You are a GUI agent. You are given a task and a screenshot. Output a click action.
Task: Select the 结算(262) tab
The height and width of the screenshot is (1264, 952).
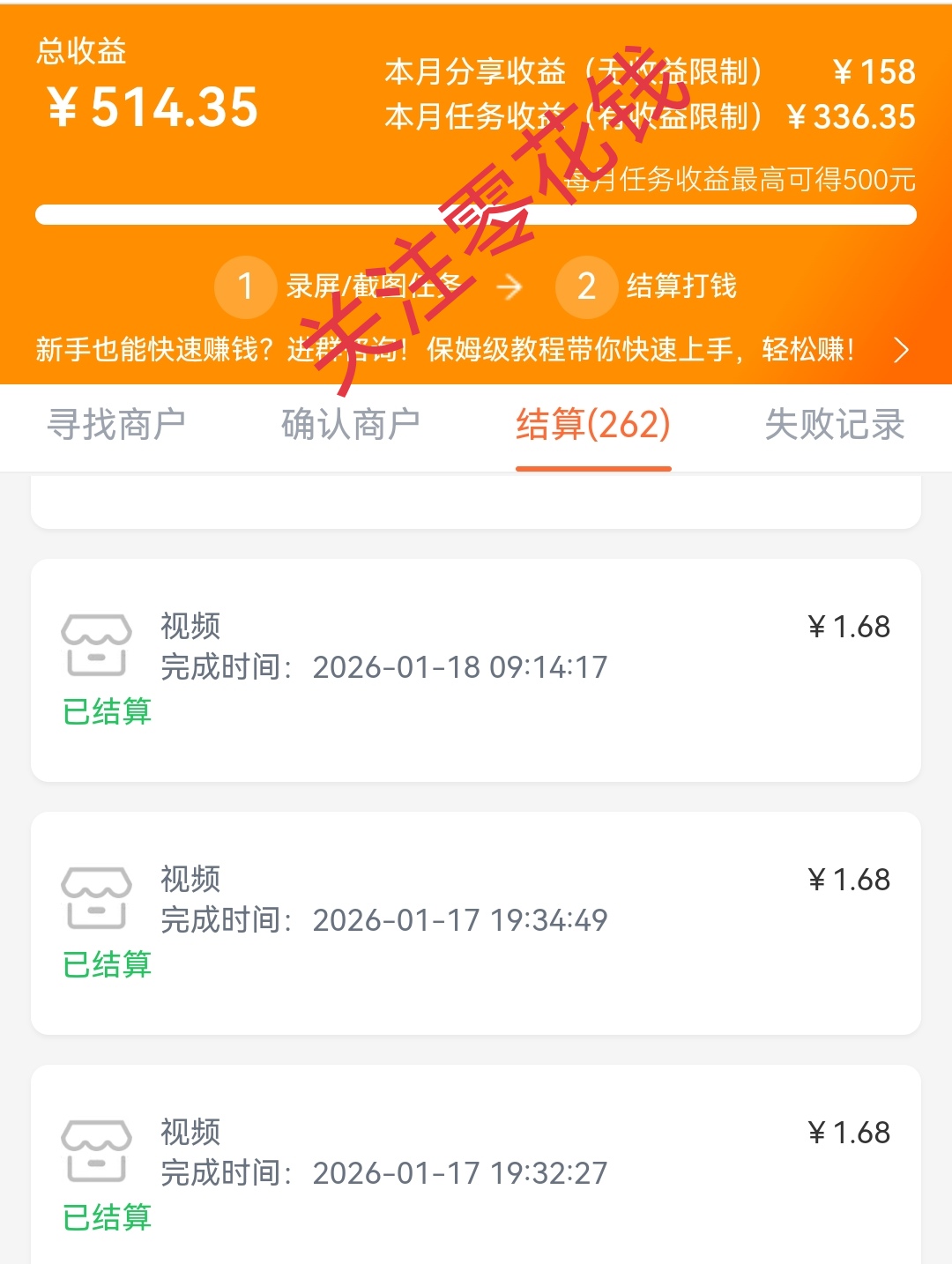(x=593, y=425)
